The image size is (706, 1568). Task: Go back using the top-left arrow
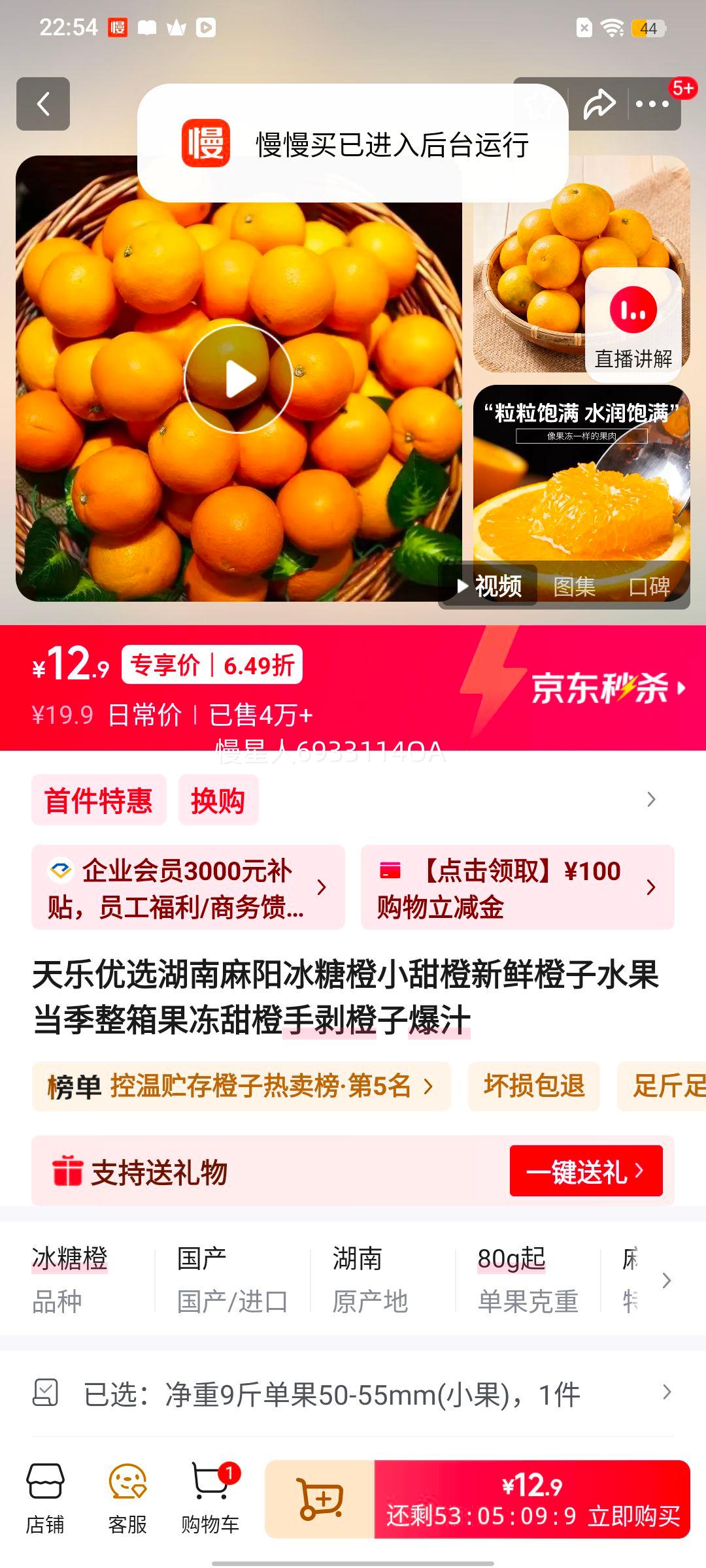(x=43, y=104)
